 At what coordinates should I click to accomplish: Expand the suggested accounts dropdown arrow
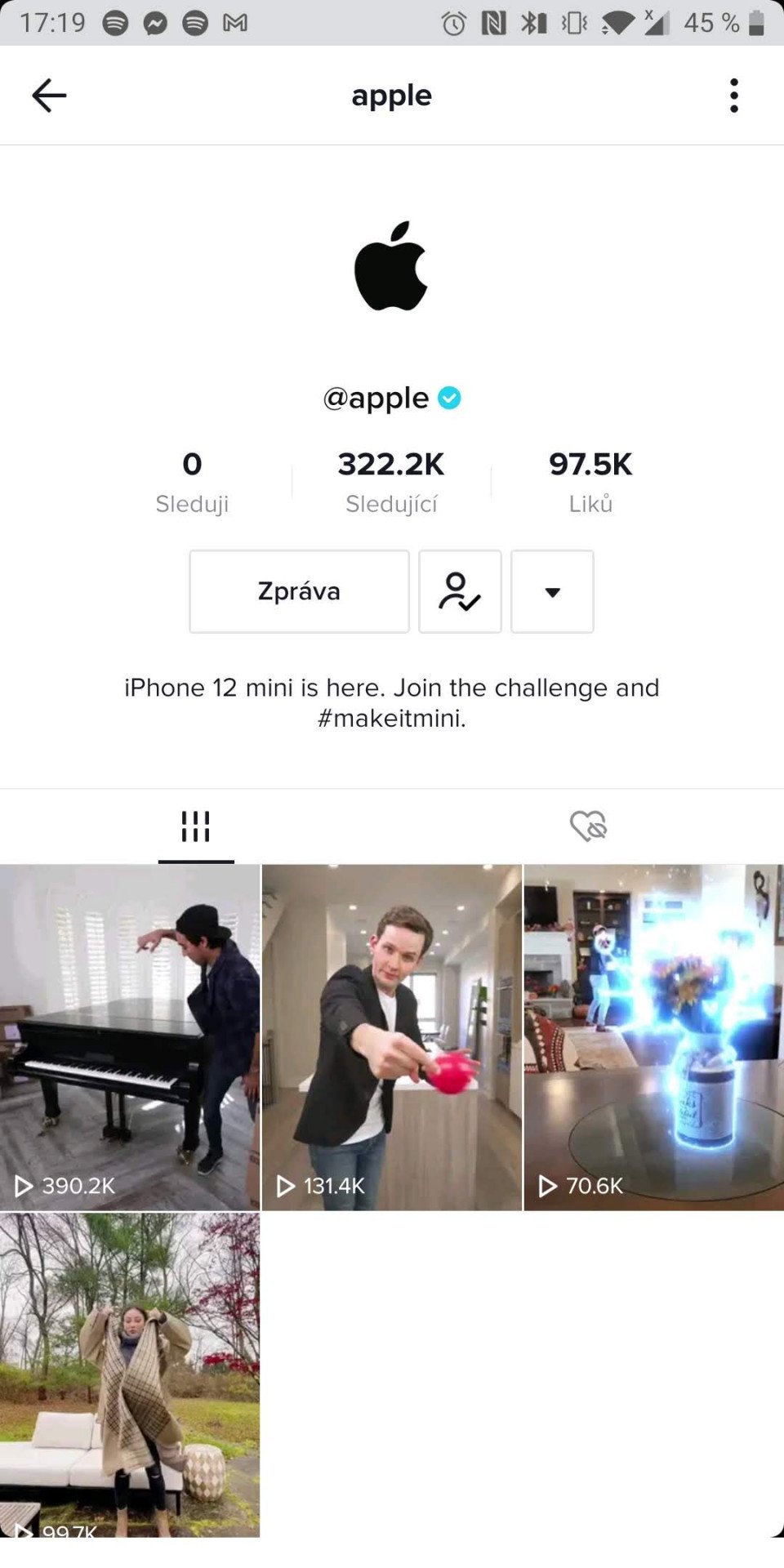(552, 591)
